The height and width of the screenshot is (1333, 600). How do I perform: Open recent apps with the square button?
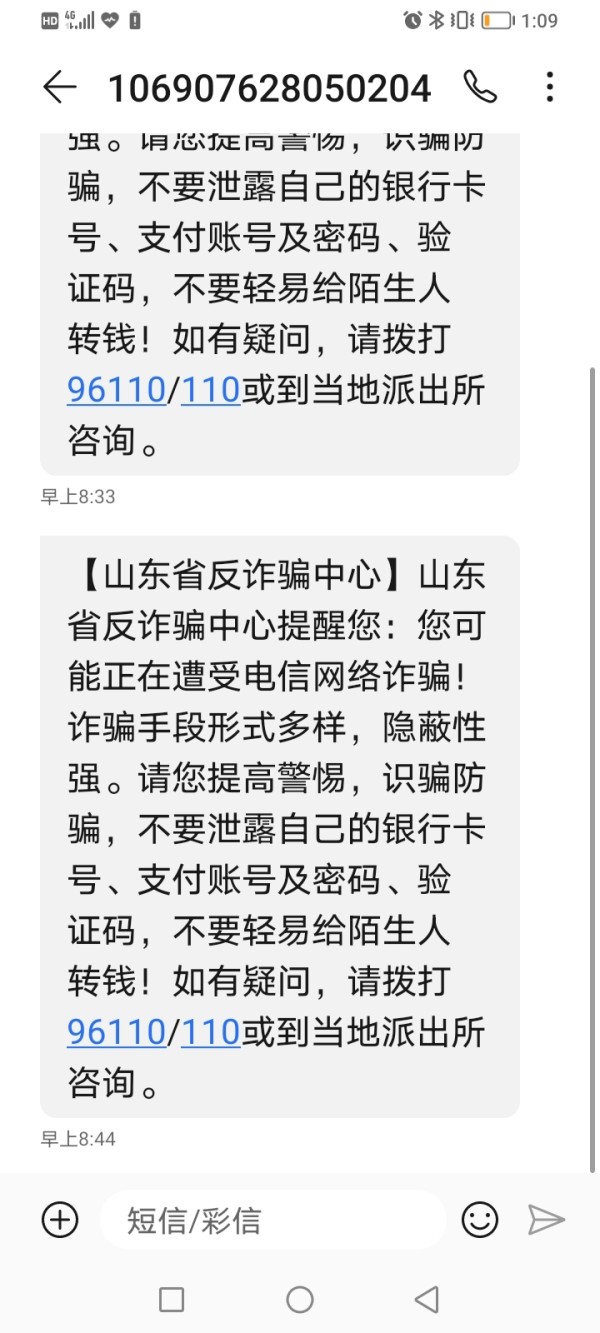172,1299
